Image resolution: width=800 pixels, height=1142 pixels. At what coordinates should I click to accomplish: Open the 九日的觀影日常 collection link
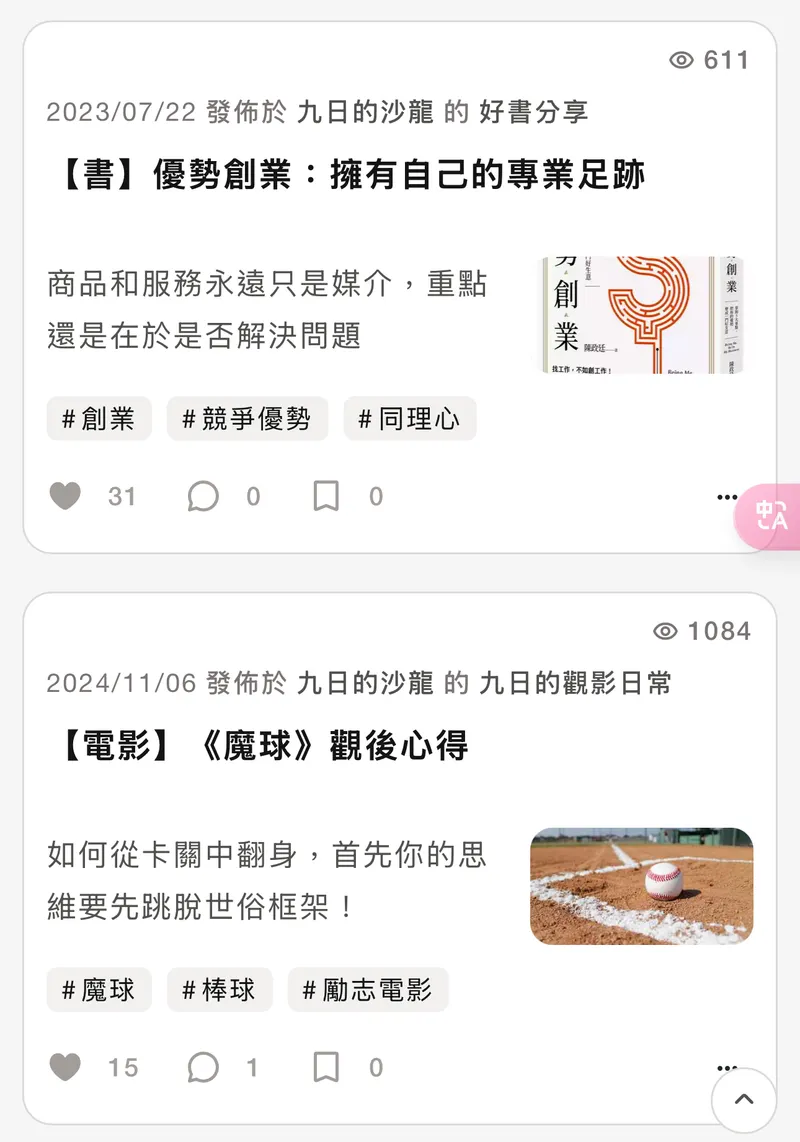(575, 684)
